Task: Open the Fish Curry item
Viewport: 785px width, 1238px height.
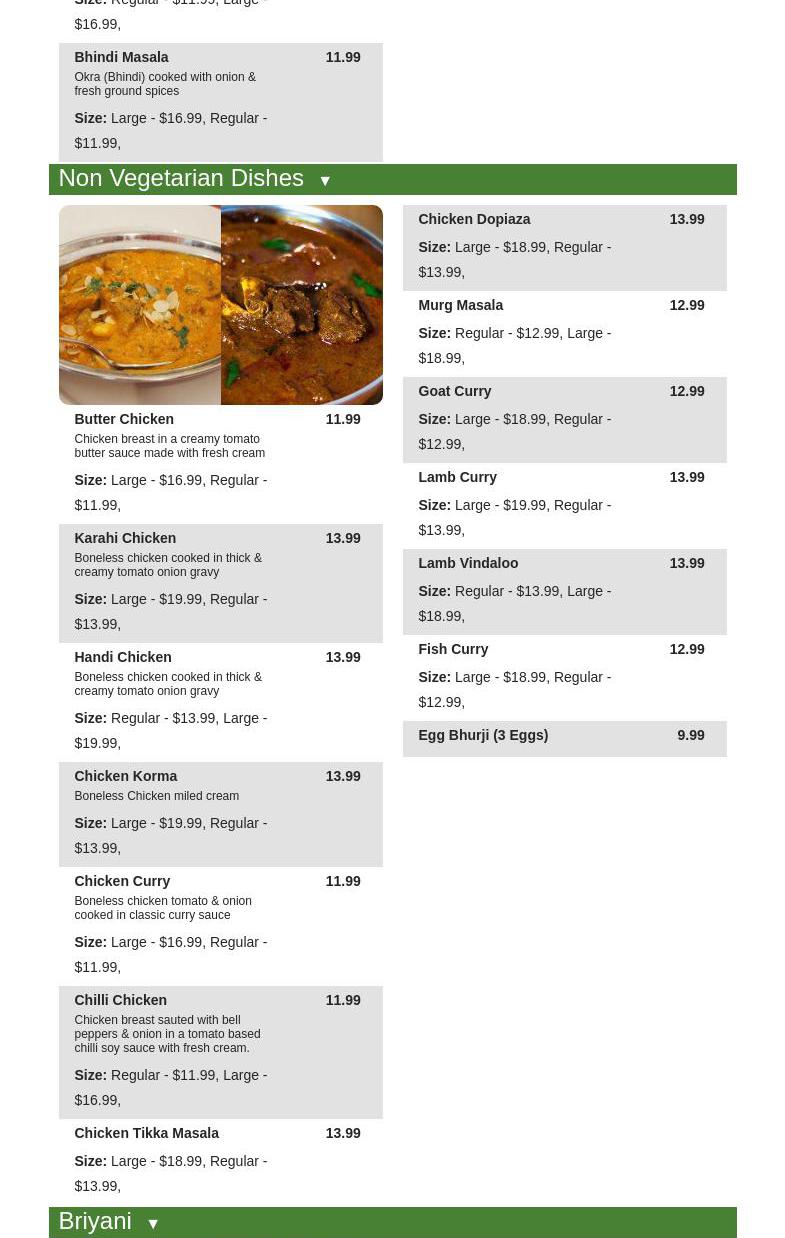Action: point(453,649)
